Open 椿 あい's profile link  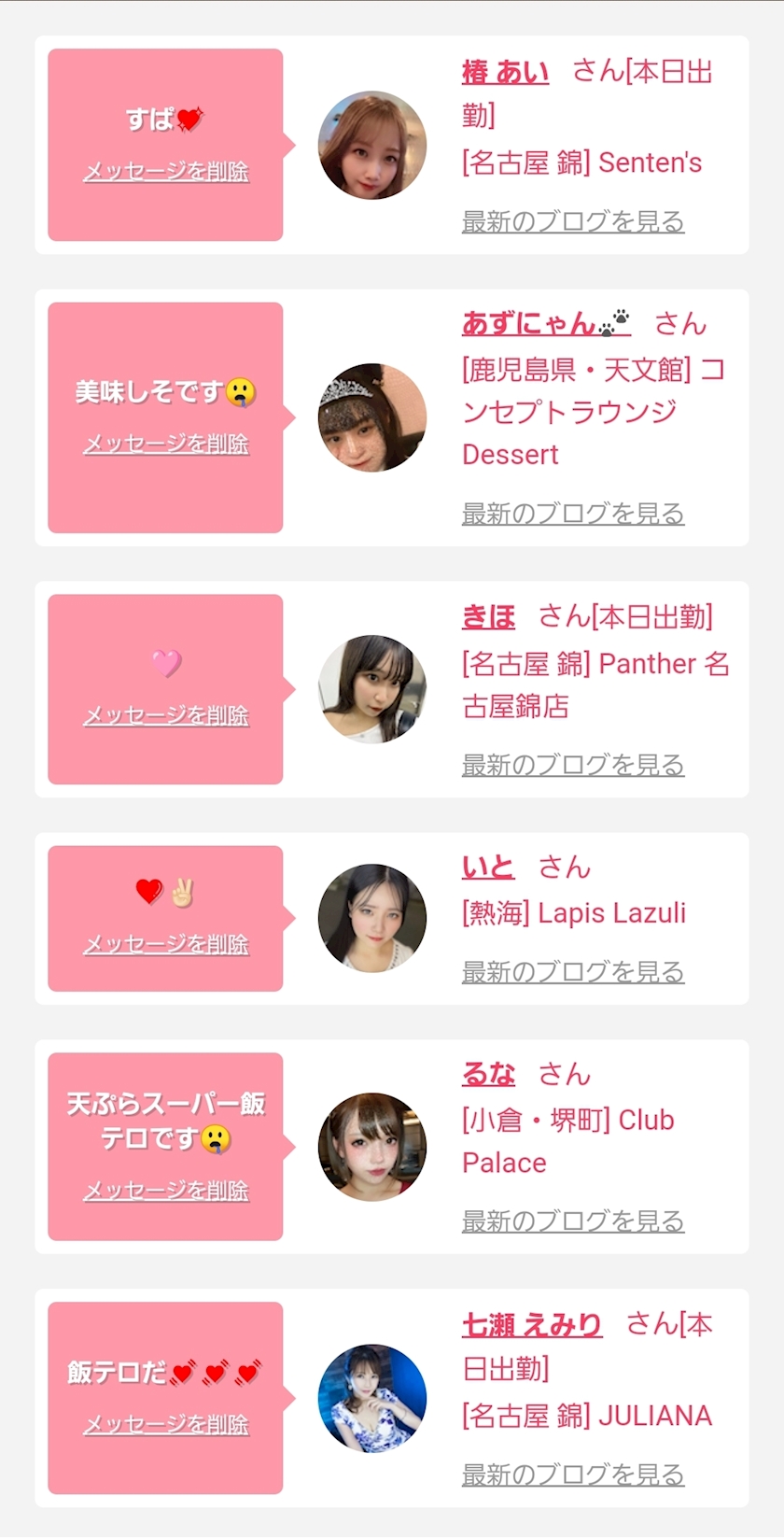pos(505,72)
